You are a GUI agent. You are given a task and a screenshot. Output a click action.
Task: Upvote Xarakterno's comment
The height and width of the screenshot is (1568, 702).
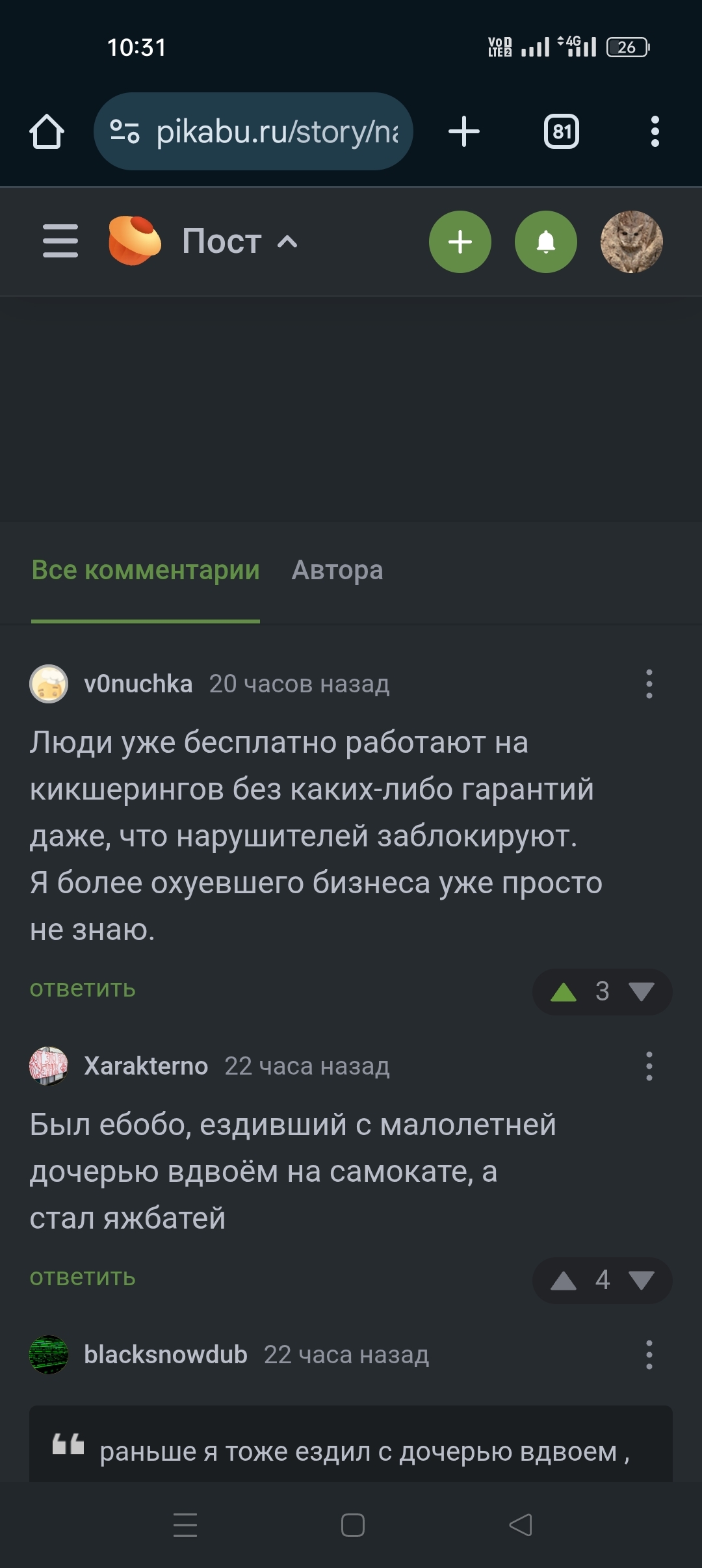pos(564,1281)
